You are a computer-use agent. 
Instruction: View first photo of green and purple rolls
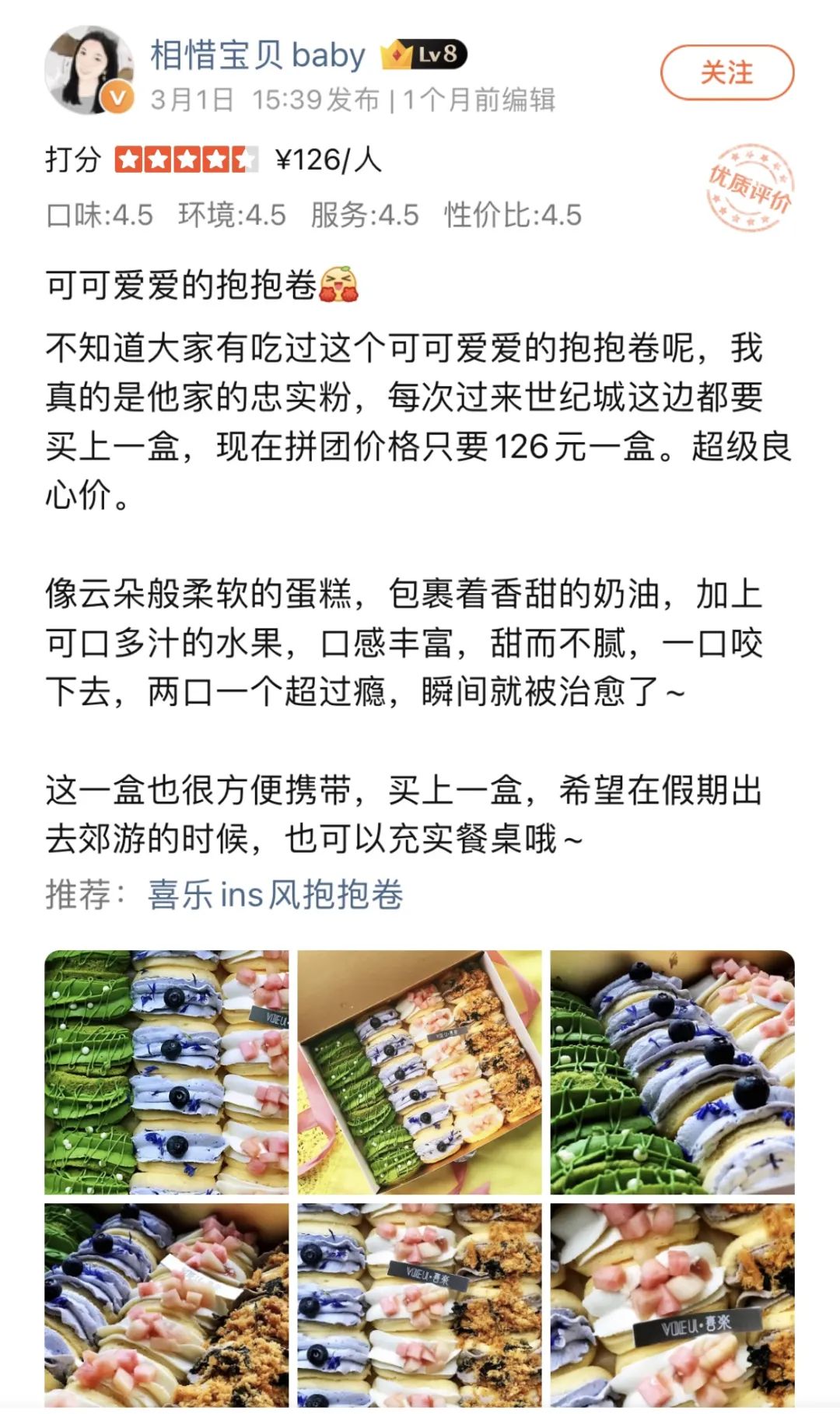coord(166,1072)
